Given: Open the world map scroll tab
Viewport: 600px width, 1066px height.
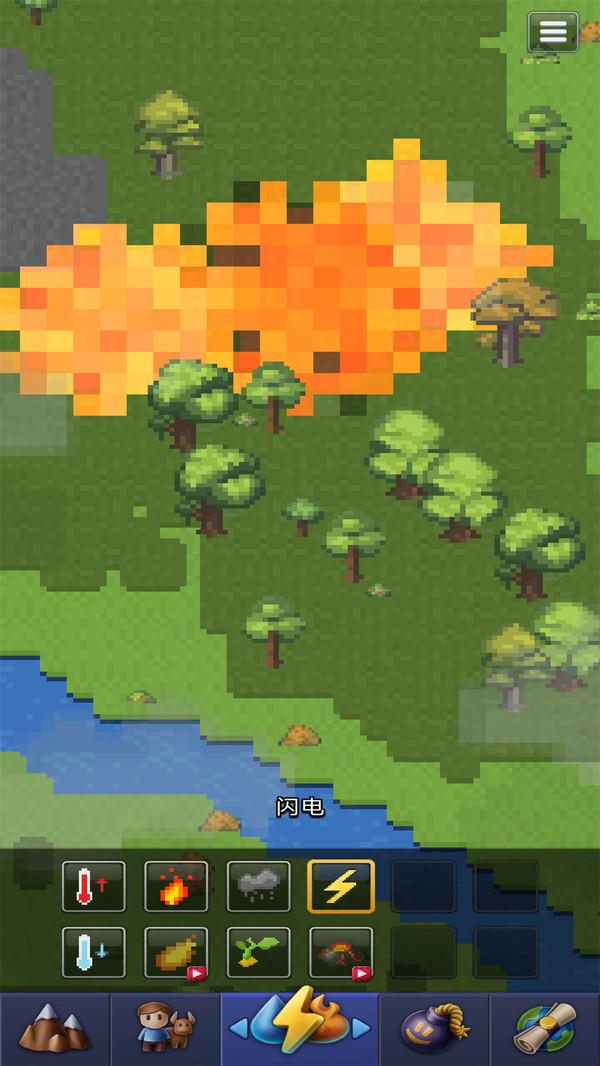Looking at the screenshot, I should (x=546, y=1029).
